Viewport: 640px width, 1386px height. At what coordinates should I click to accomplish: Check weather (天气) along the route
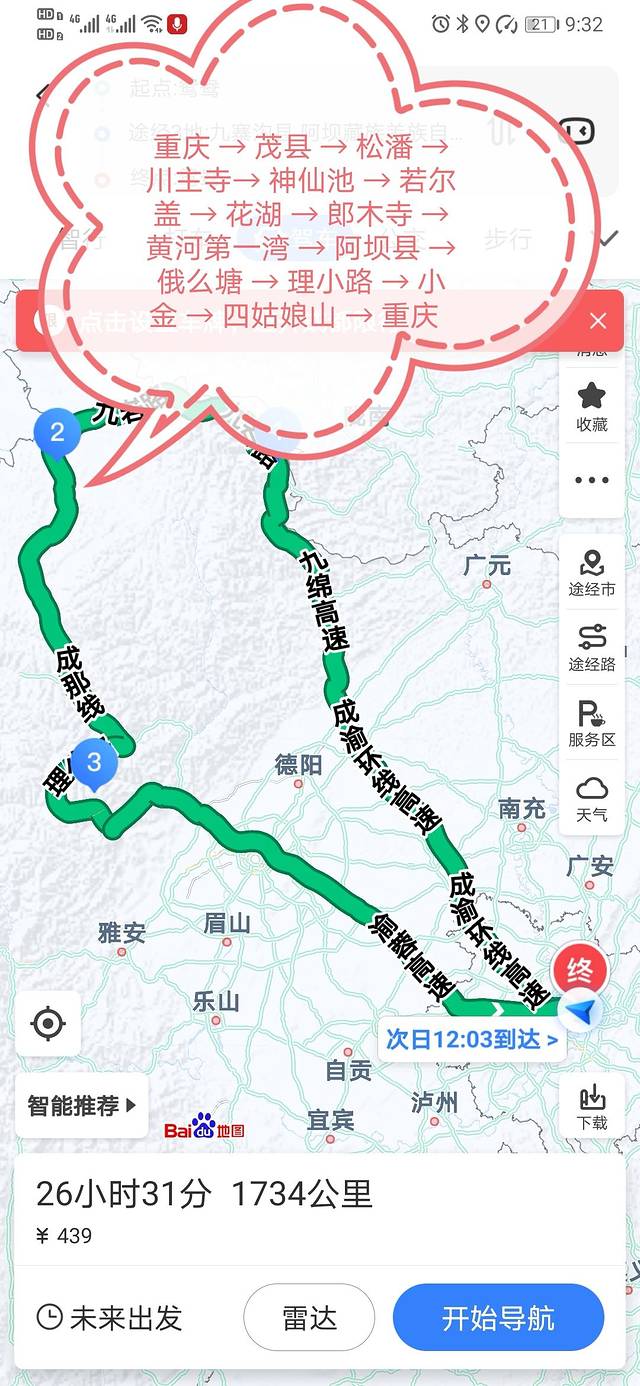(x=591, y=798)
